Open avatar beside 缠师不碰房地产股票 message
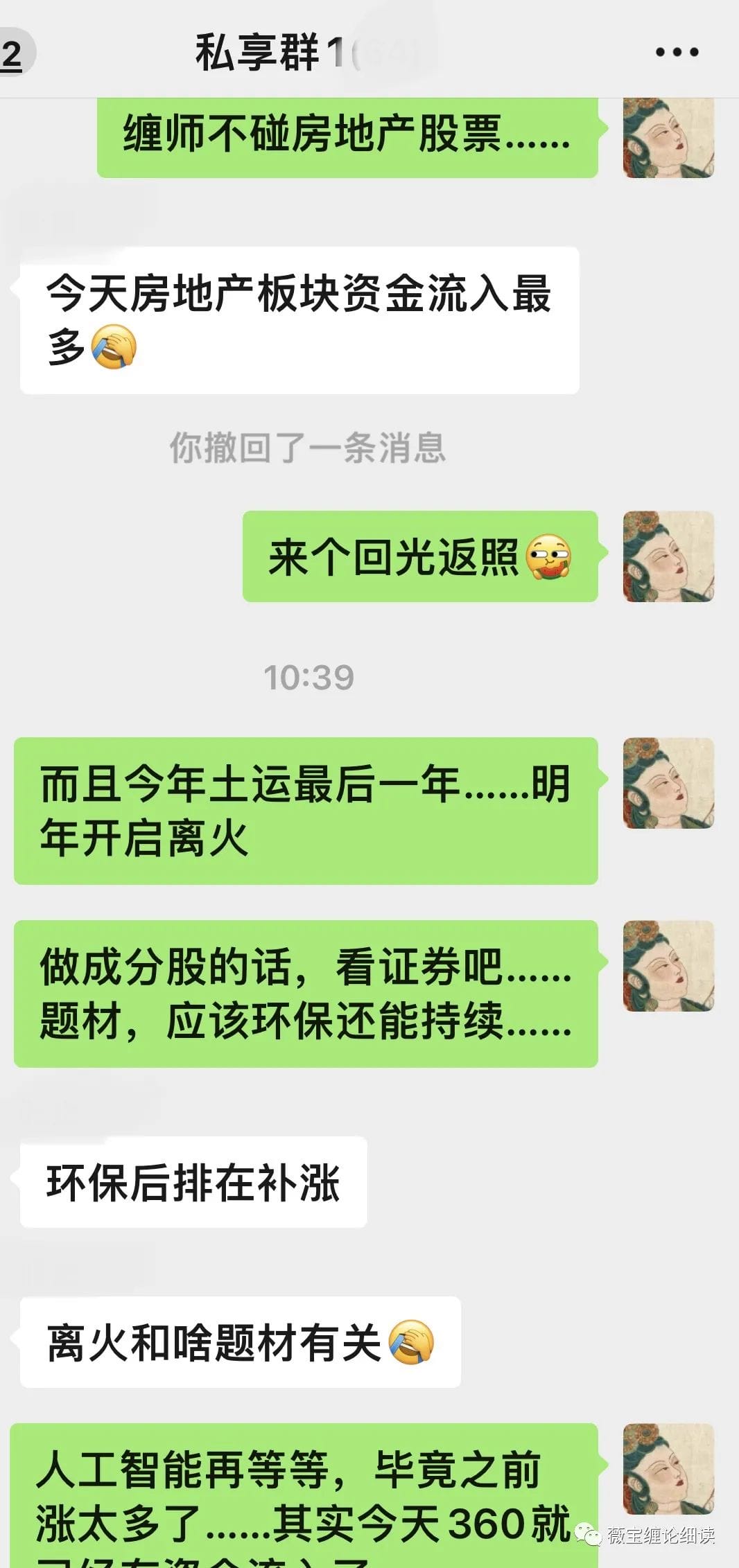 click(x=668, y=138)
